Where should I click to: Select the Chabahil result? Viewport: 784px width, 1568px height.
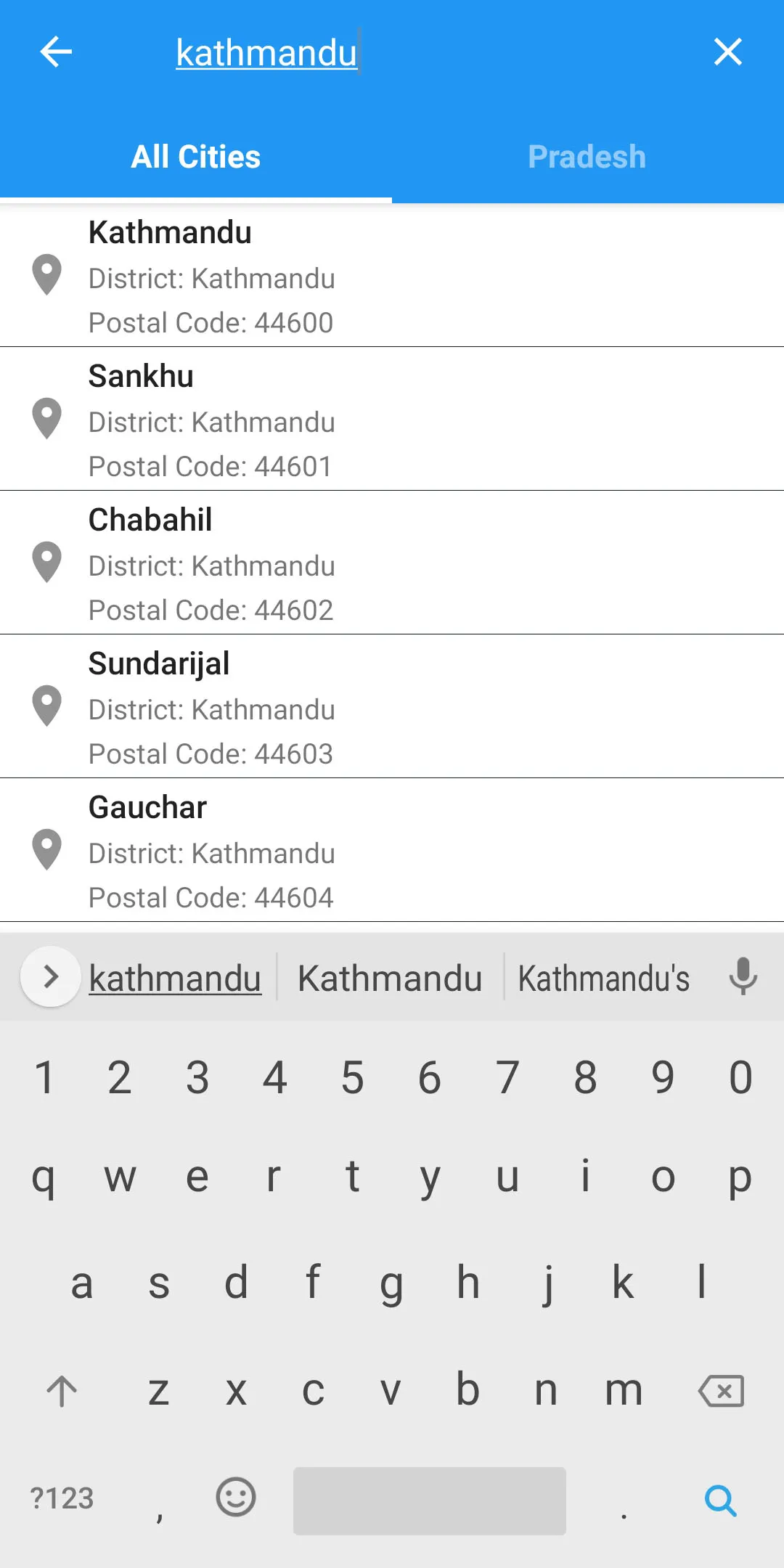pyautogui.click(x=392, y=563)
